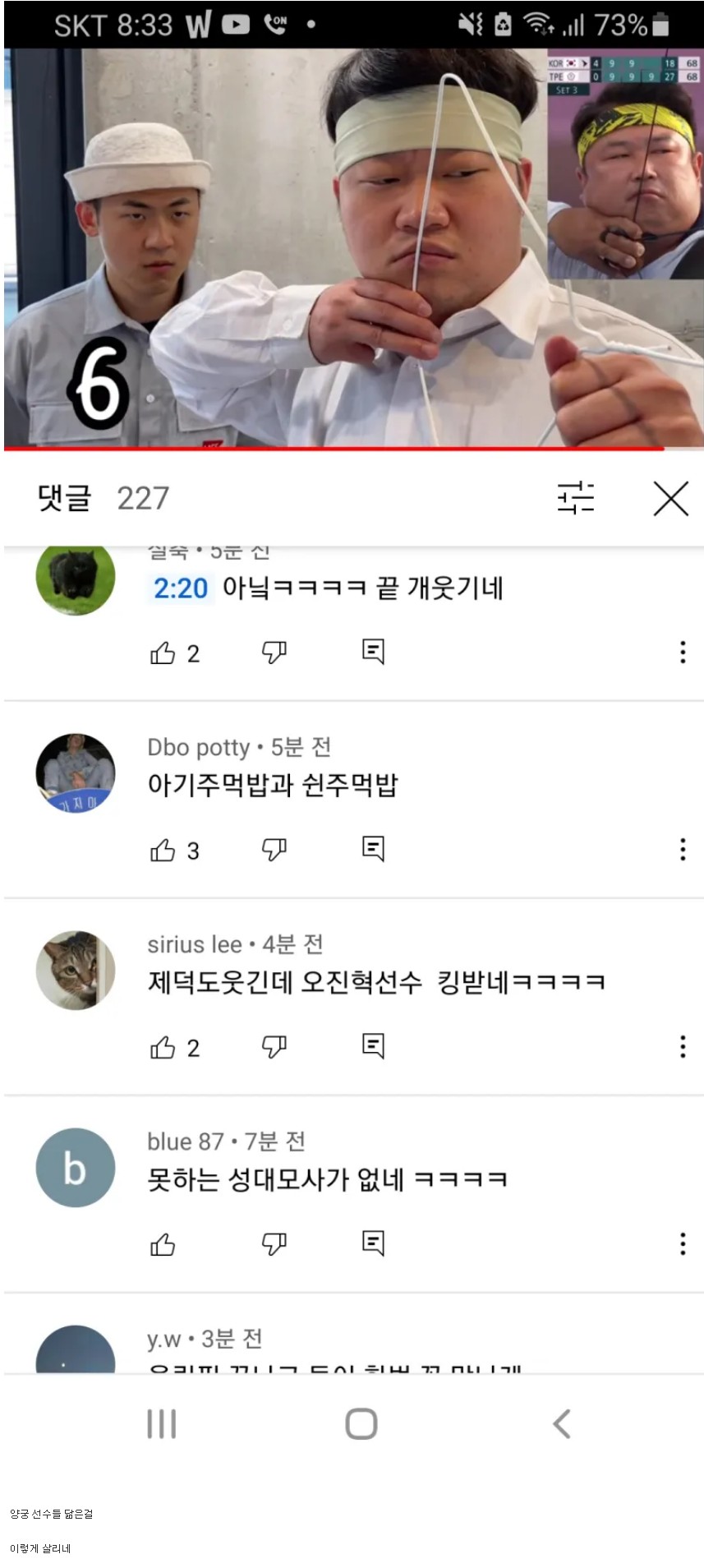Tap the video player

(353, 247)
